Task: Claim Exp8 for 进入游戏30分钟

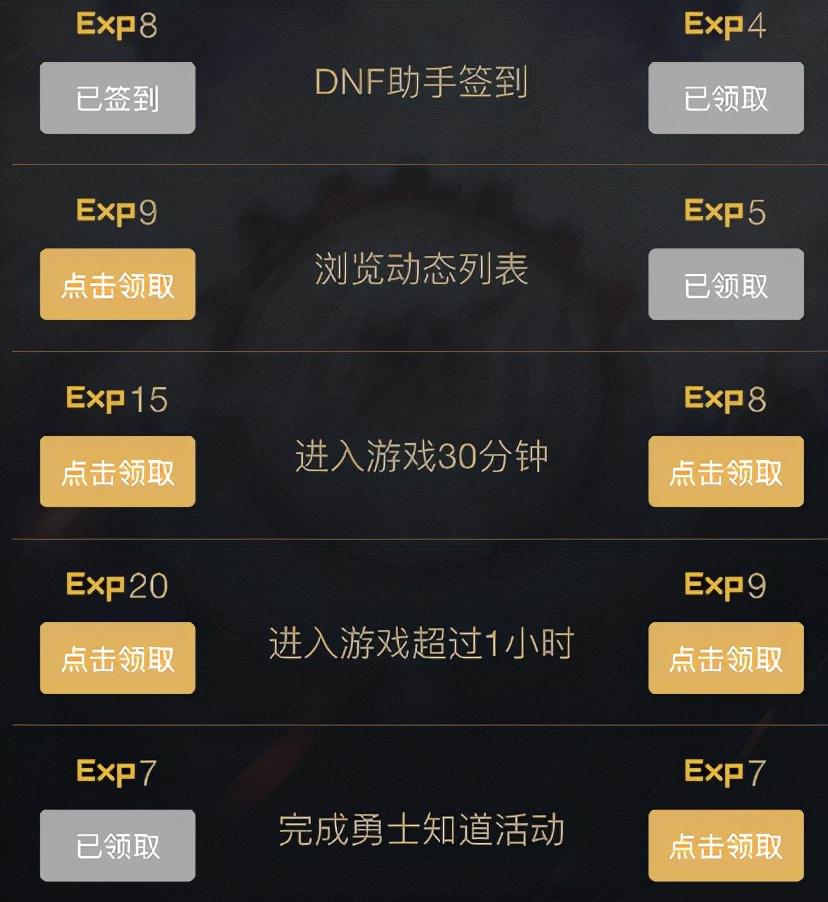Action: [725, 472]
